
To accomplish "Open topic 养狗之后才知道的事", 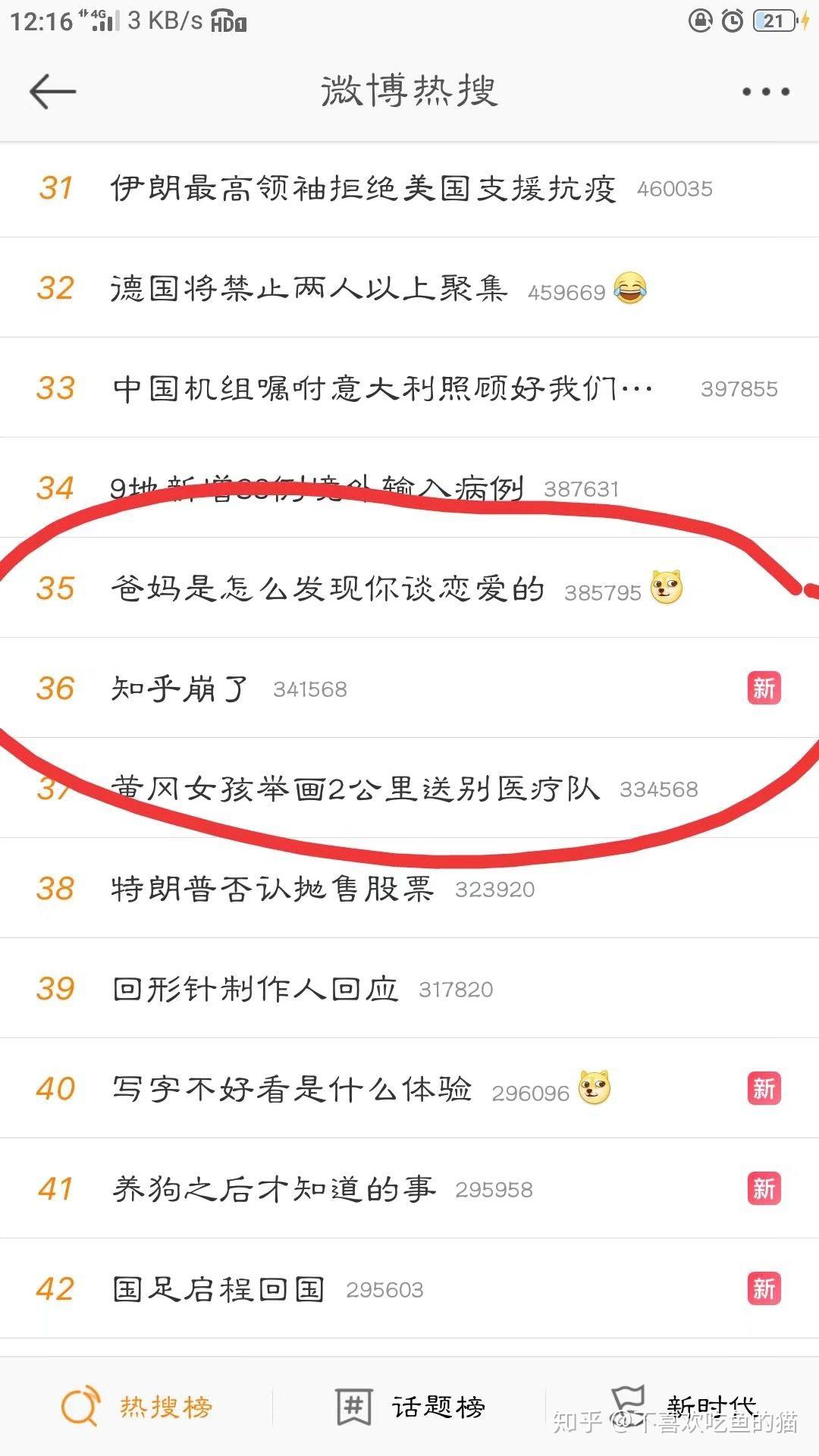I will coord(409,1189).
